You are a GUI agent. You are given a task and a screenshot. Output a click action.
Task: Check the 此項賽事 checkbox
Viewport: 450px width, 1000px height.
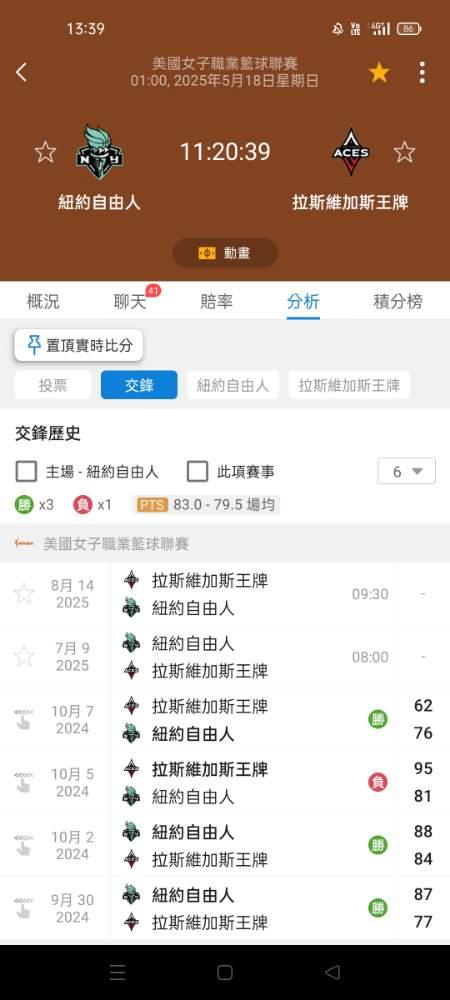[198, 472]
